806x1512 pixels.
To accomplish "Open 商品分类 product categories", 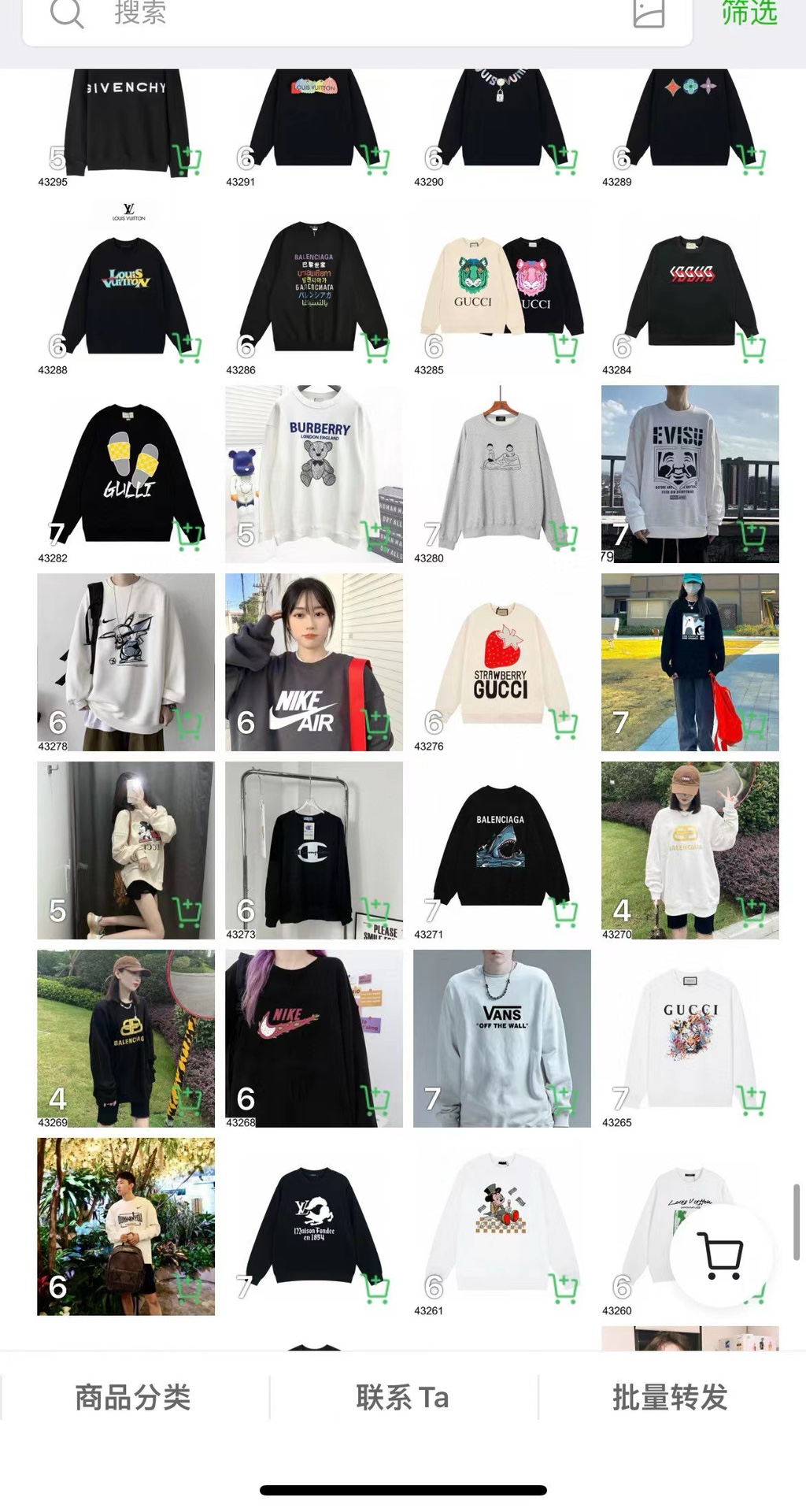I will (133, 1398).
